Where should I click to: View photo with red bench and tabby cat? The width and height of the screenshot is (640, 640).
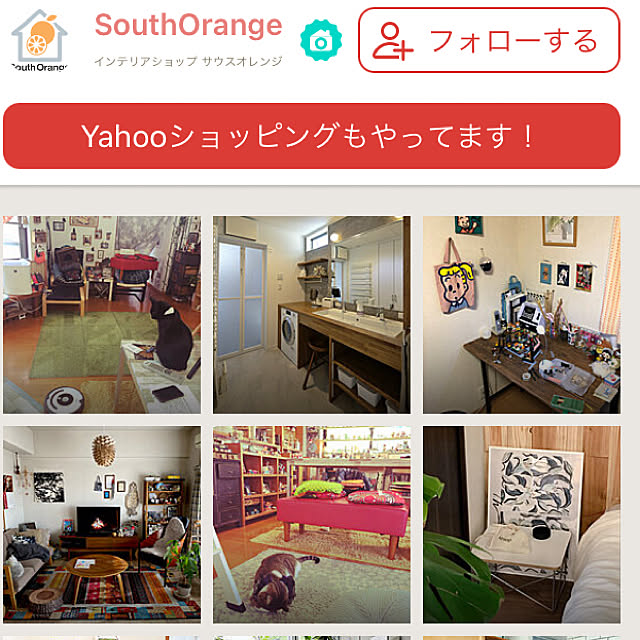click(311, 524)
